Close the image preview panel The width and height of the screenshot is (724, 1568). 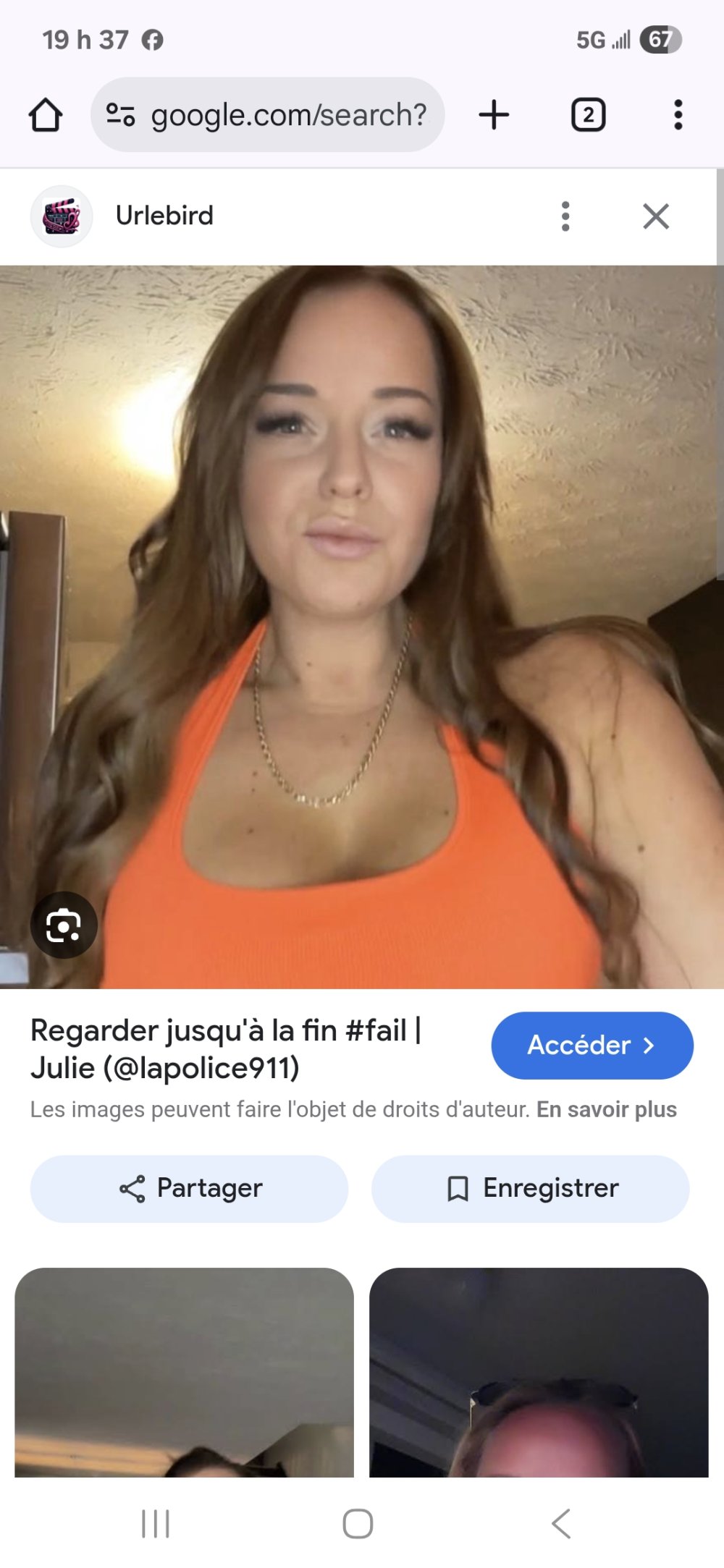tap(656, 216)
